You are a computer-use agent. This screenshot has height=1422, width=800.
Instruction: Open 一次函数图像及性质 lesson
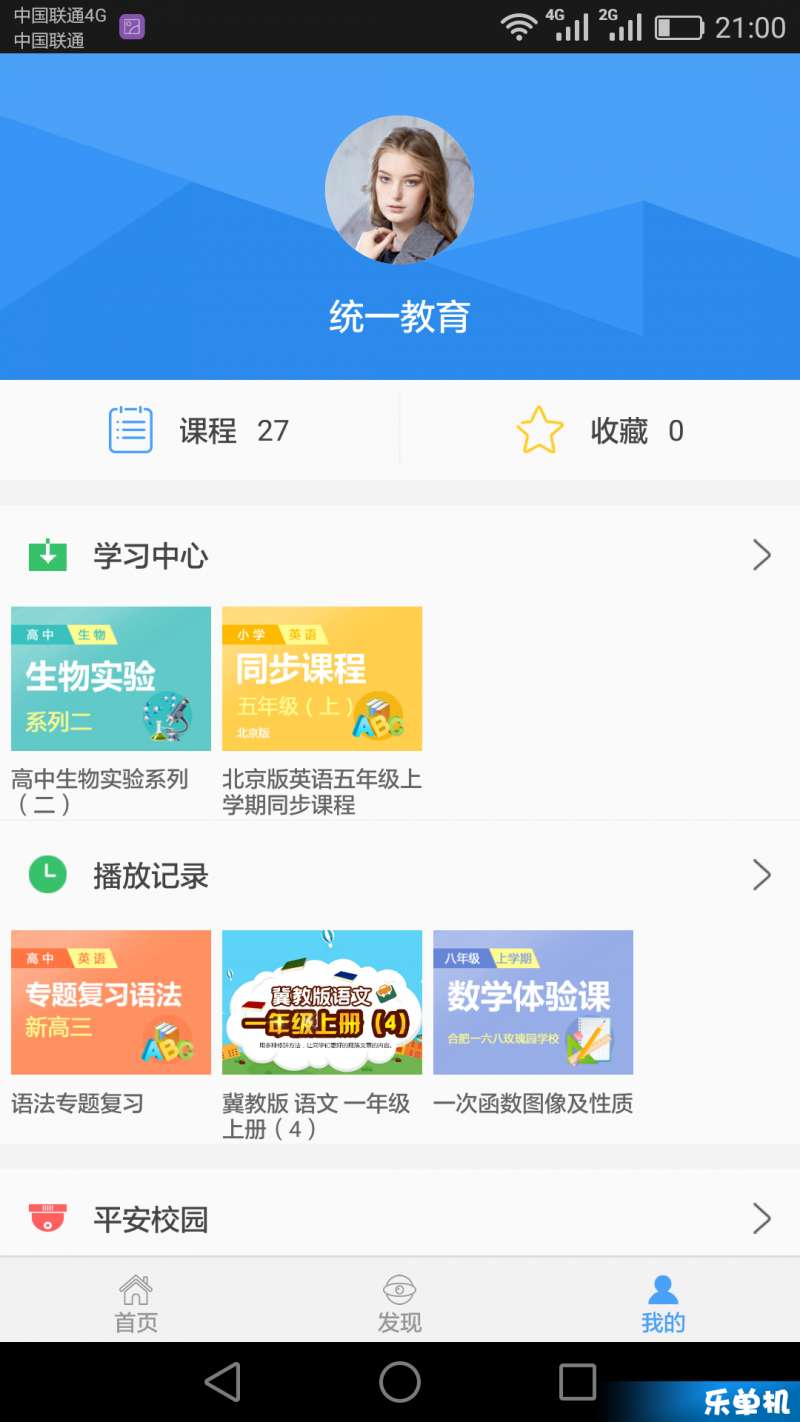[533, 1003]
